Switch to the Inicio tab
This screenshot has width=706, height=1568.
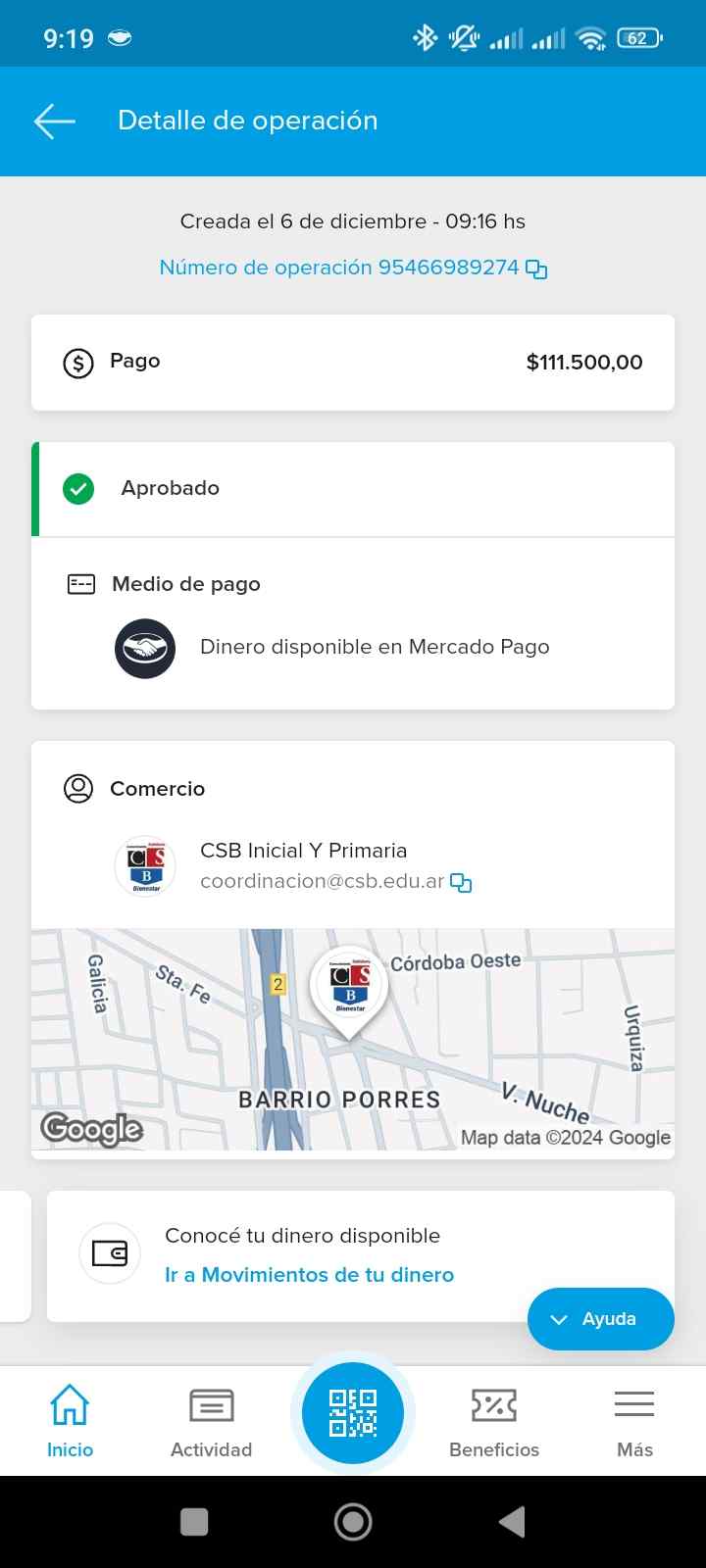click(x=70, y=1421)
